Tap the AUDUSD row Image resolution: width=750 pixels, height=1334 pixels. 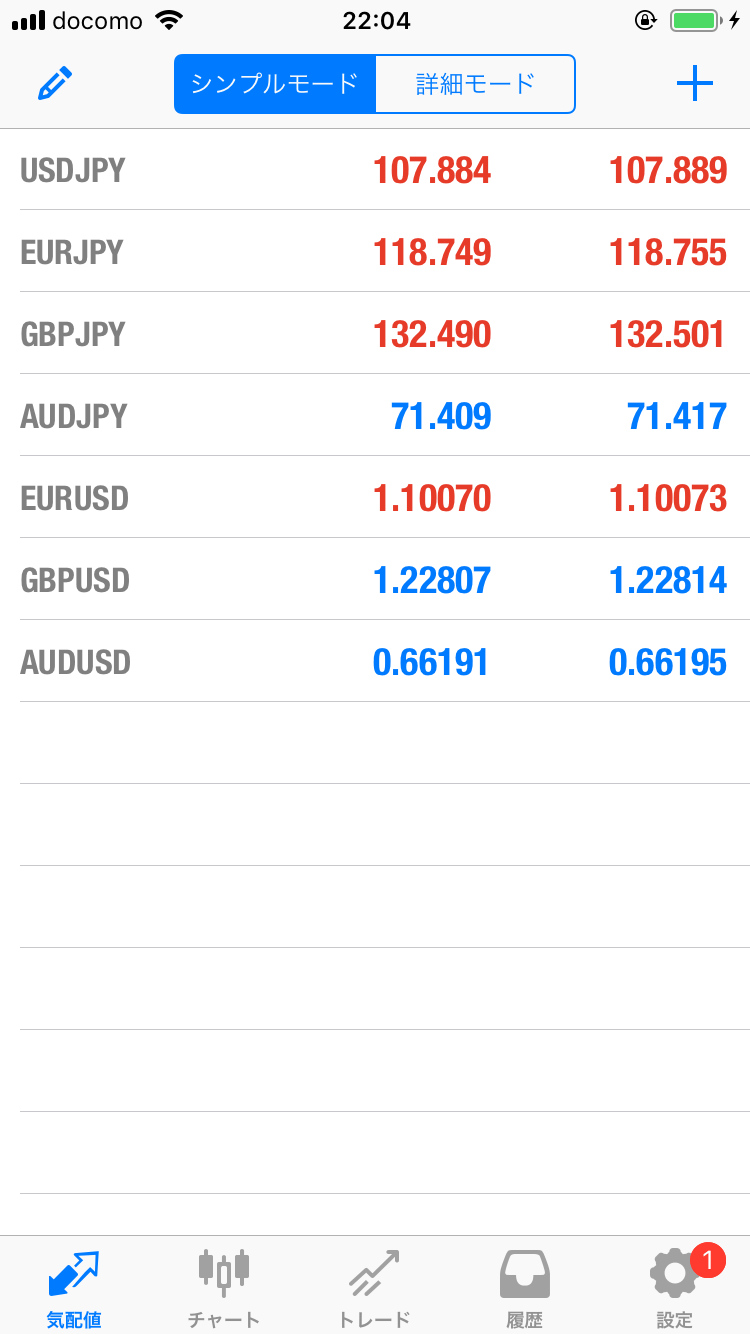point(375,662)
